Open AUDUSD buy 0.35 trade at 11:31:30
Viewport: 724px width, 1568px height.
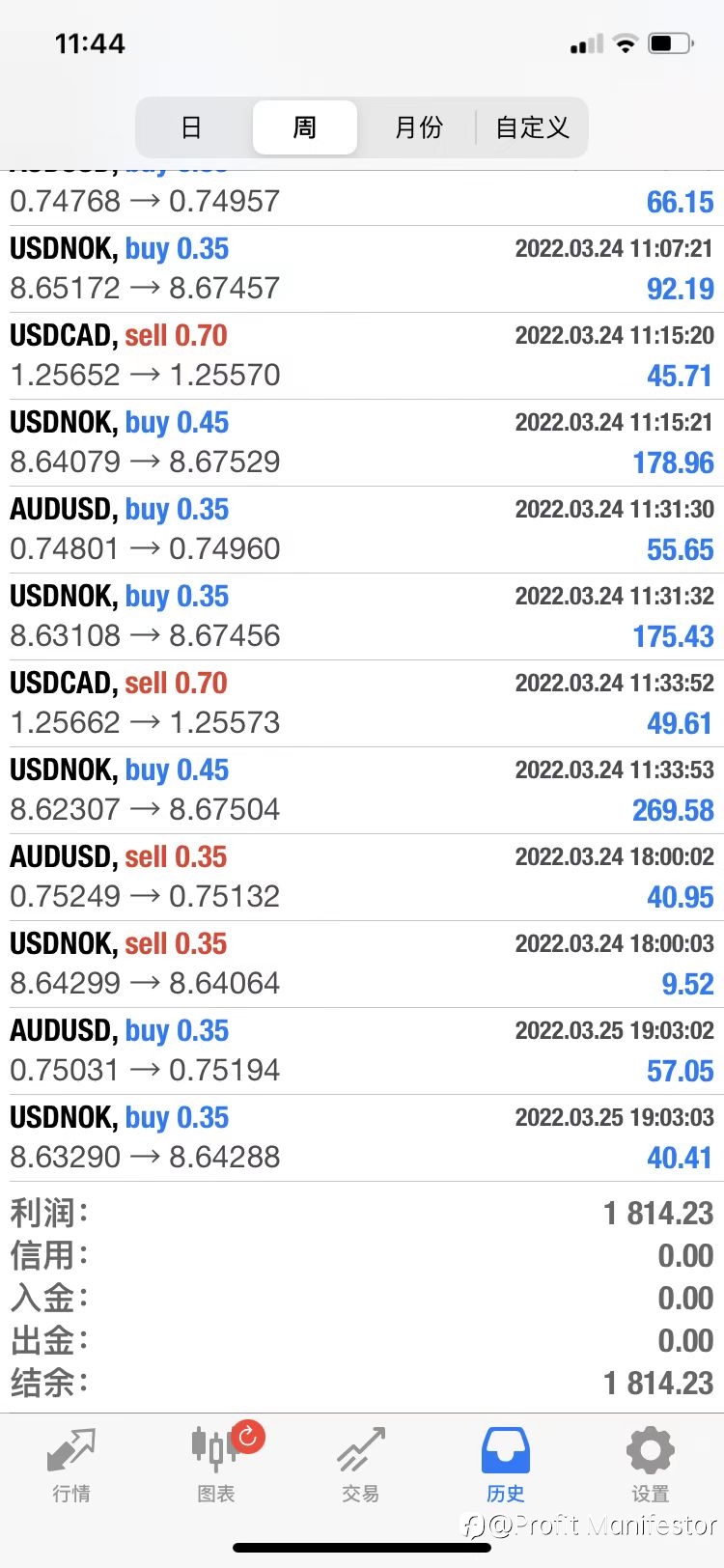pos(362,530)
